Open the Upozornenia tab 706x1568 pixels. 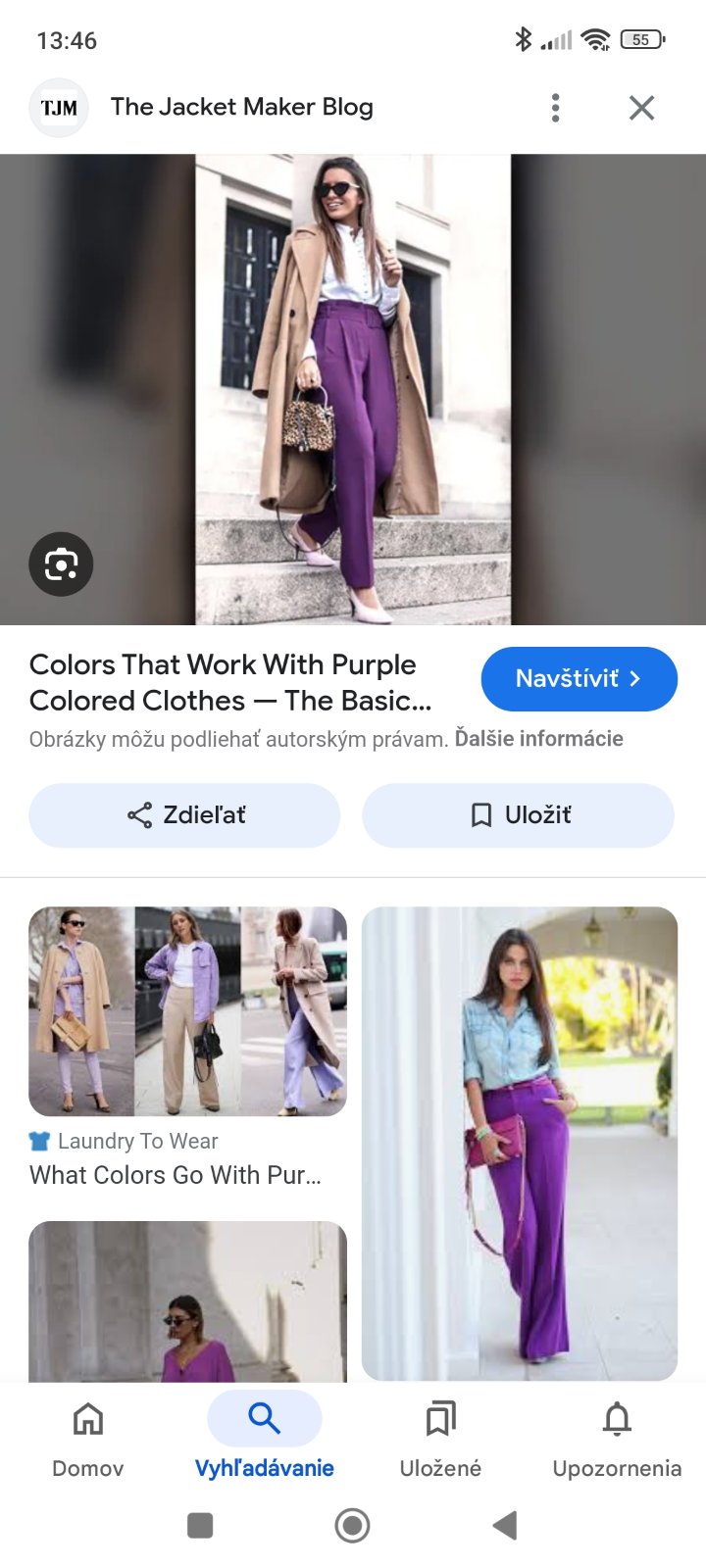(617, 1437)
